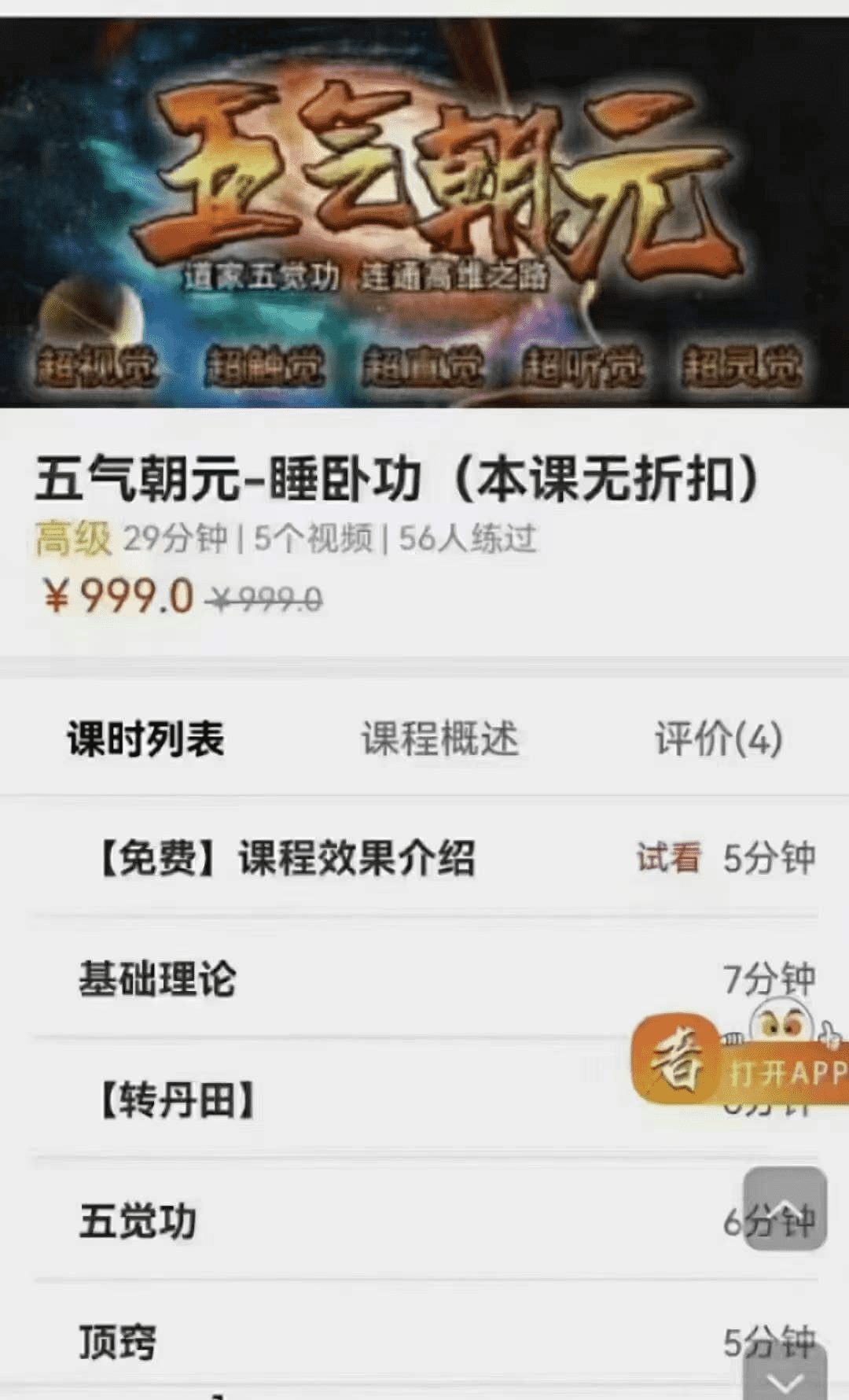Open the 评价(4) reviews tab

(x=719, y=739)
